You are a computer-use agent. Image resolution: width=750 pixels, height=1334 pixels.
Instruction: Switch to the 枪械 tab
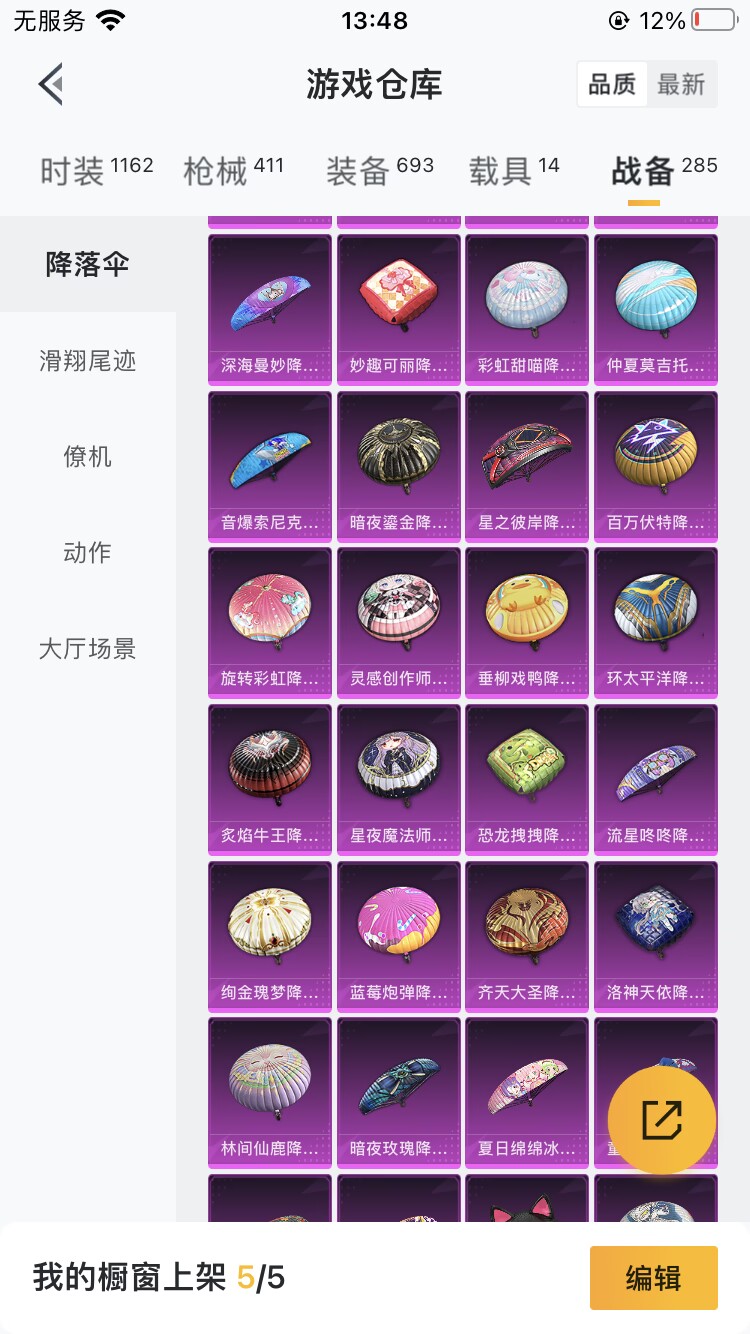tap(234, 170)
